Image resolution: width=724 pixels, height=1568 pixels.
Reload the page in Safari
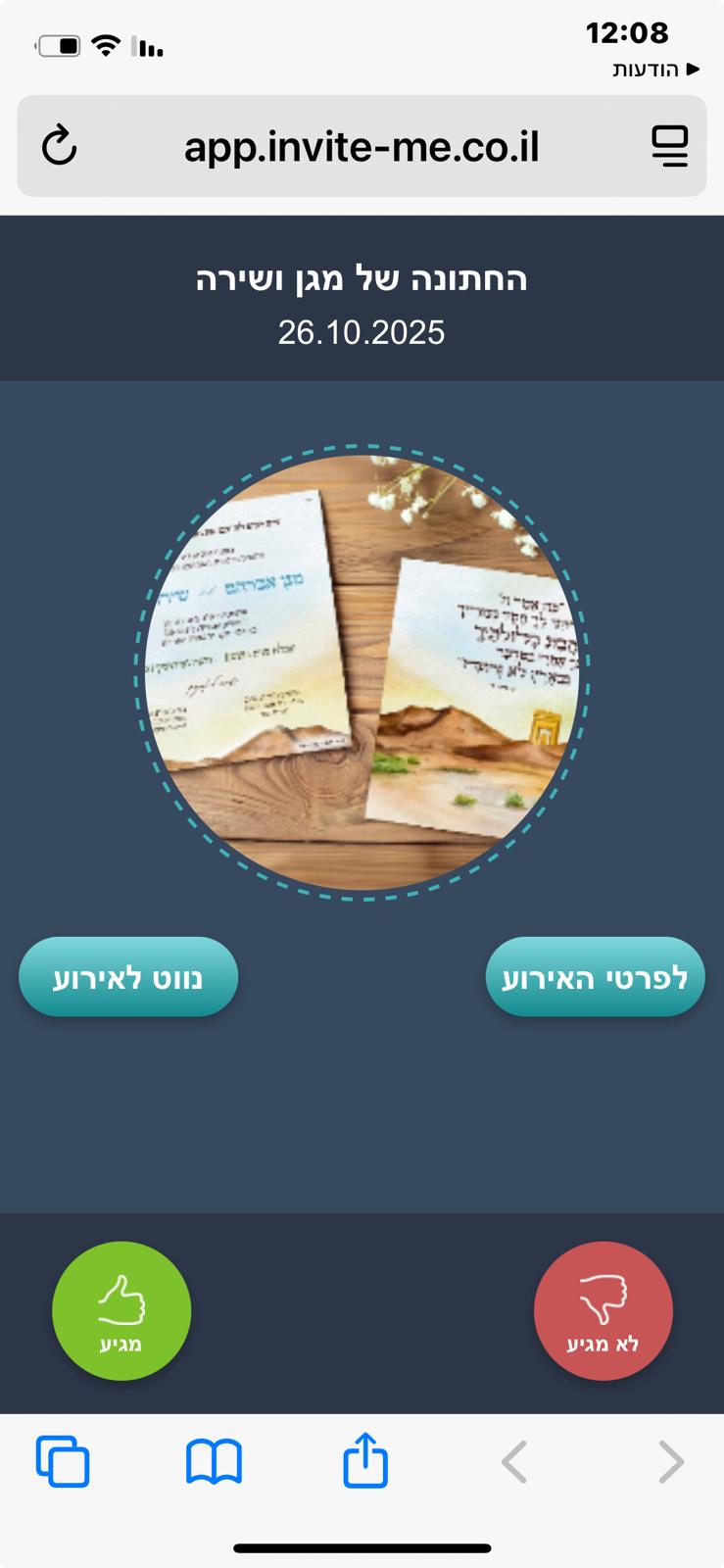(60, 146)
